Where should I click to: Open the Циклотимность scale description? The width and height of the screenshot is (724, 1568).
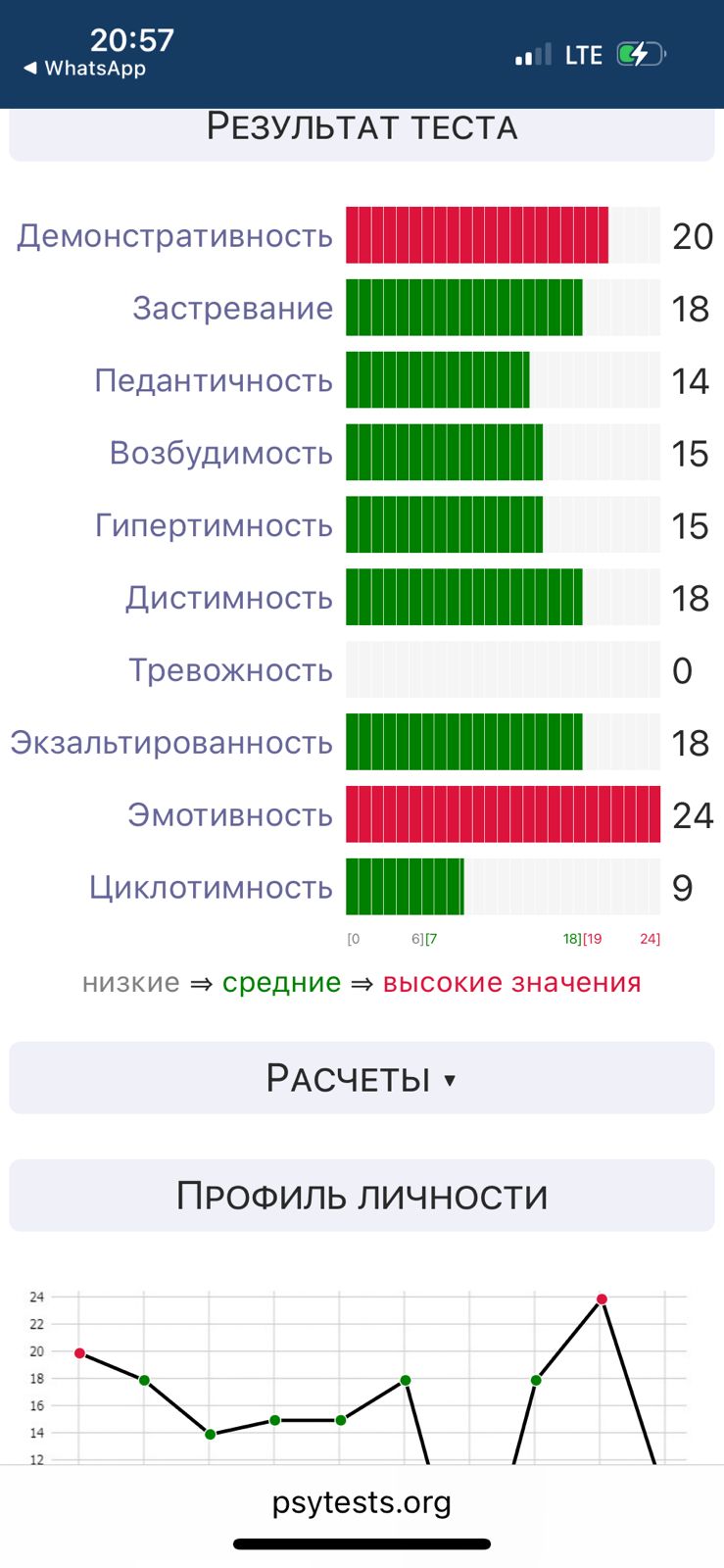point(212,888)
